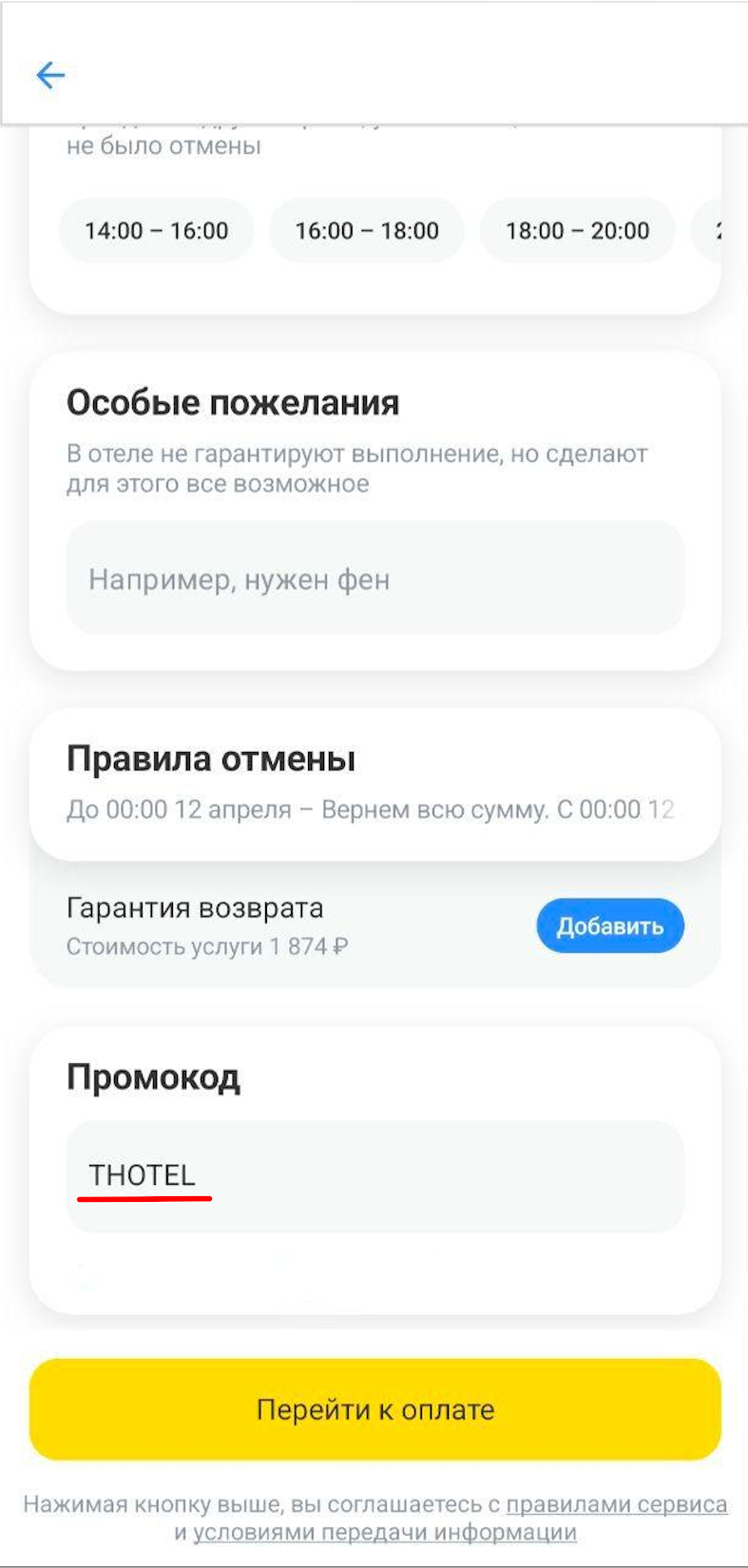Add Гарантия возврата for 1 874 ₽
The height and width of the screenshot is (1568, 748).
tap(610, 924)
